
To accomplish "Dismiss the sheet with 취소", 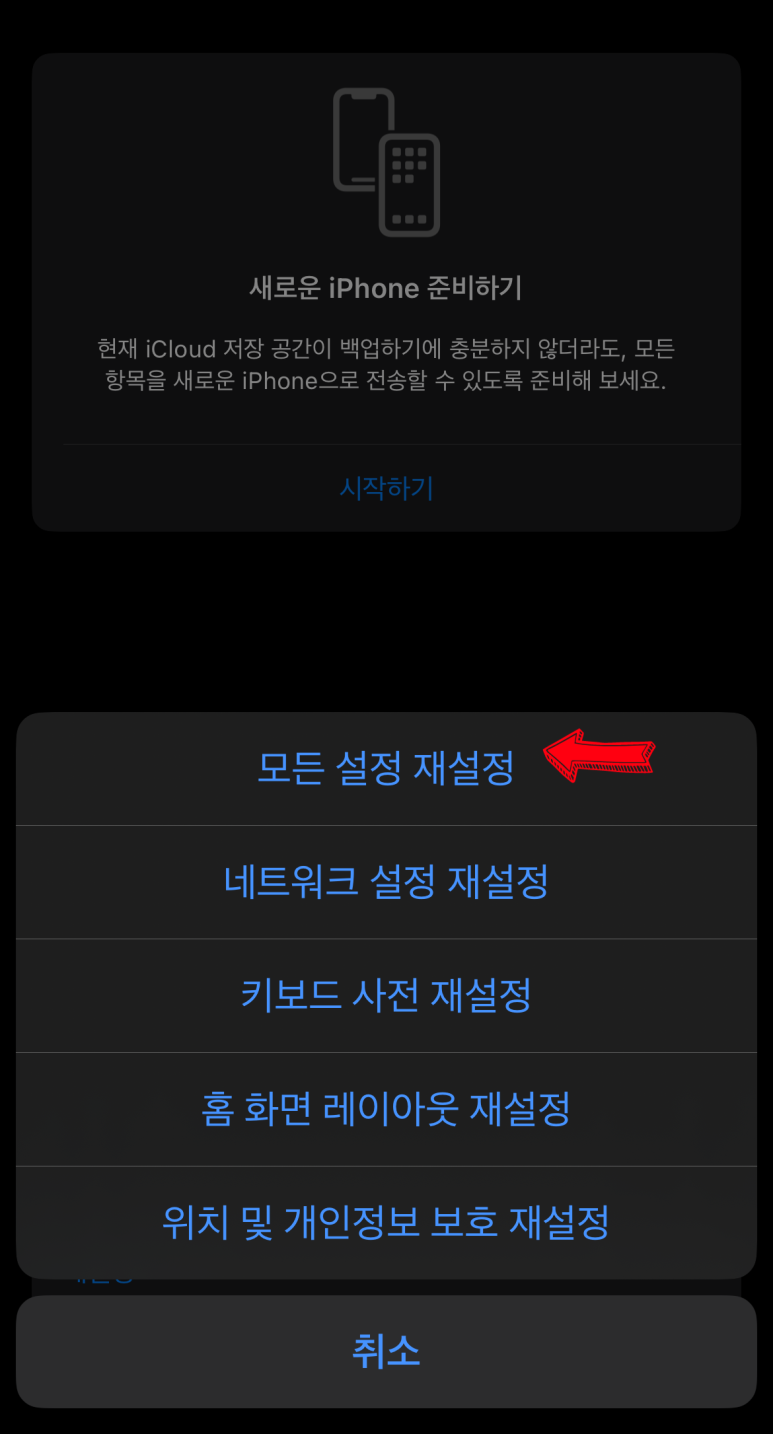I will 386,1351.
